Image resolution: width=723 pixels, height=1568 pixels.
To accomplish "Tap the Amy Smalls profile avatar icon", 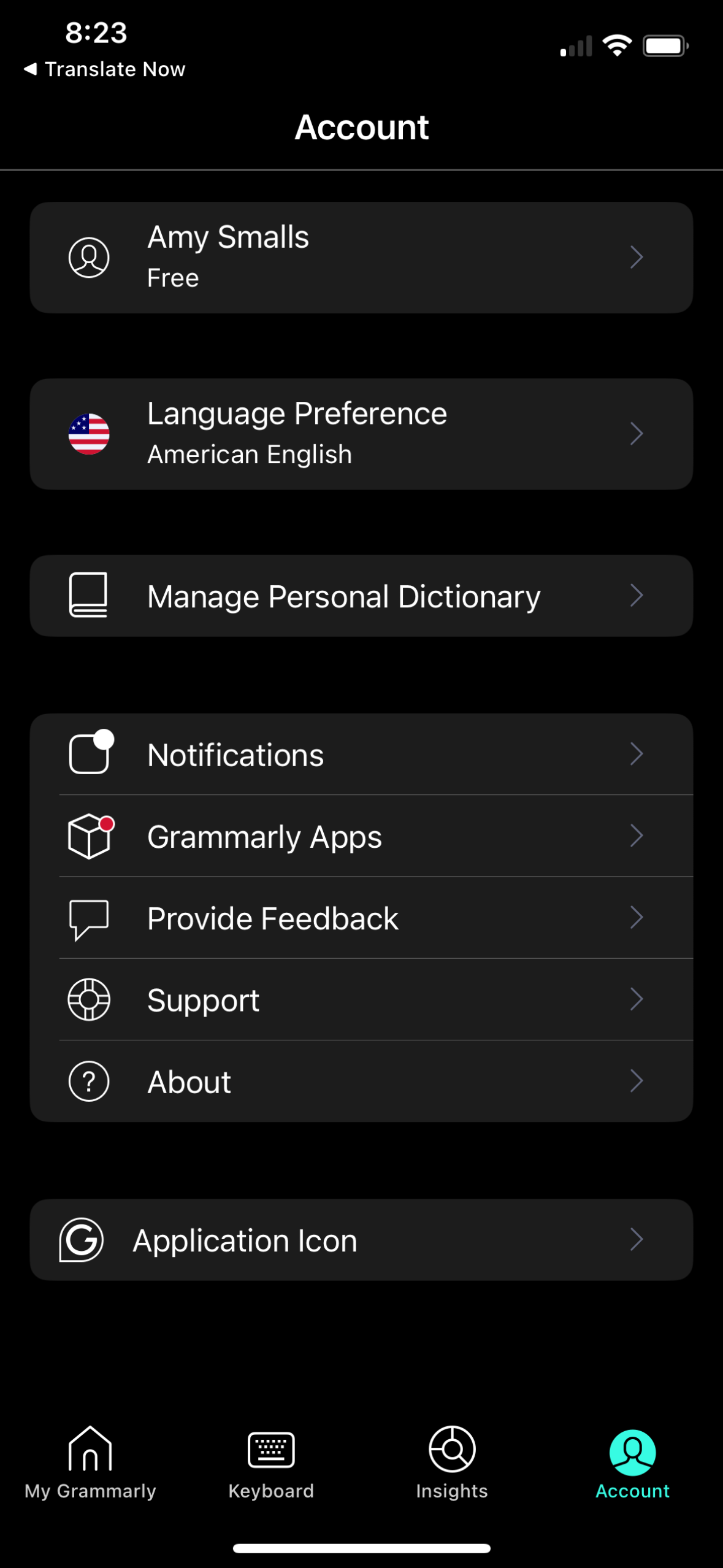I will [89, 257].
